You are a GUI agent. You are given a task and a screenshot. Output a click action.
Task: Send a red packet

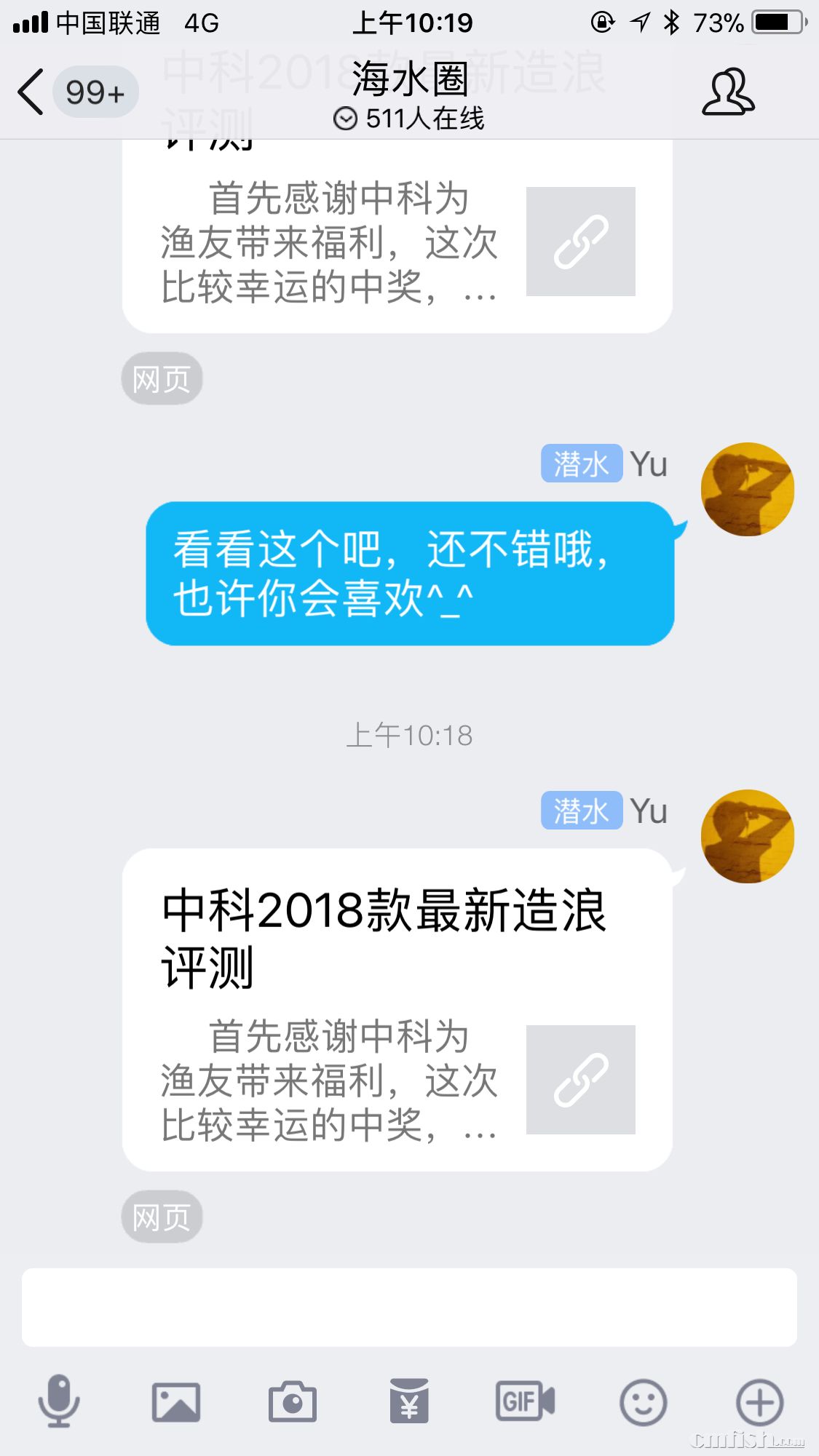(x=409, y=1401)
